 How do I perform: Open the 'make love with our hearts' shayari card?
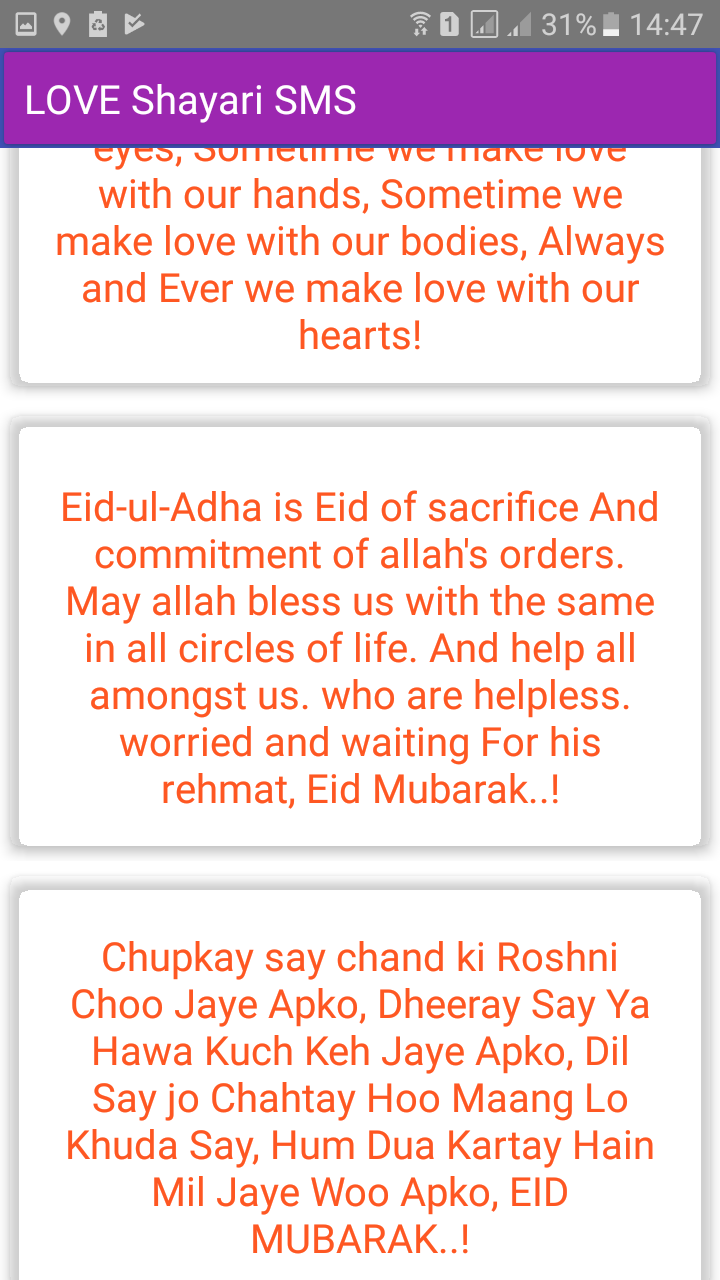tap(360, 265)
